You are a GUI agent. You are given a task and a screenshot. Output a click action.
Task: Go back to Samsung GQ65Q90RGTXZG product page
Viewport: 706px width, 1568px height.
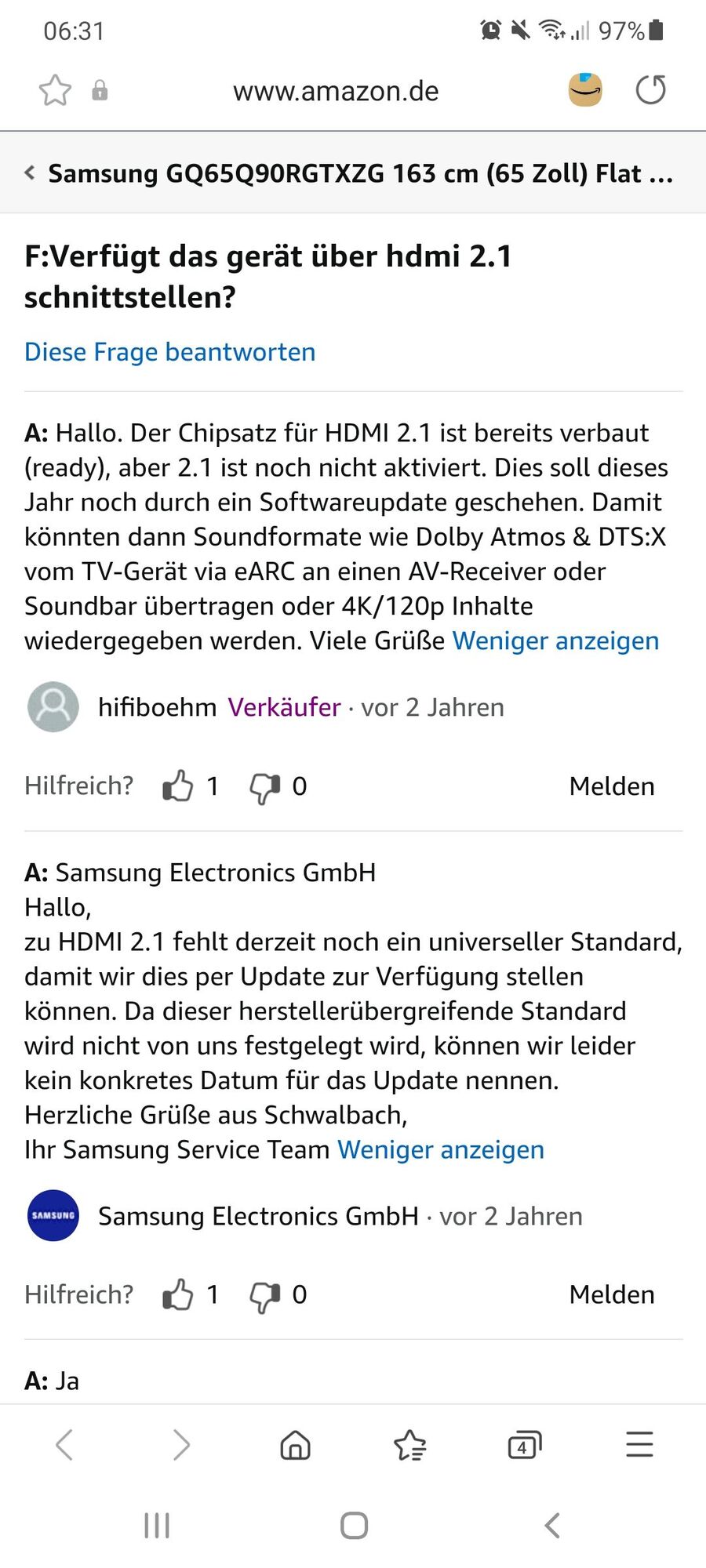pos(30,172)
